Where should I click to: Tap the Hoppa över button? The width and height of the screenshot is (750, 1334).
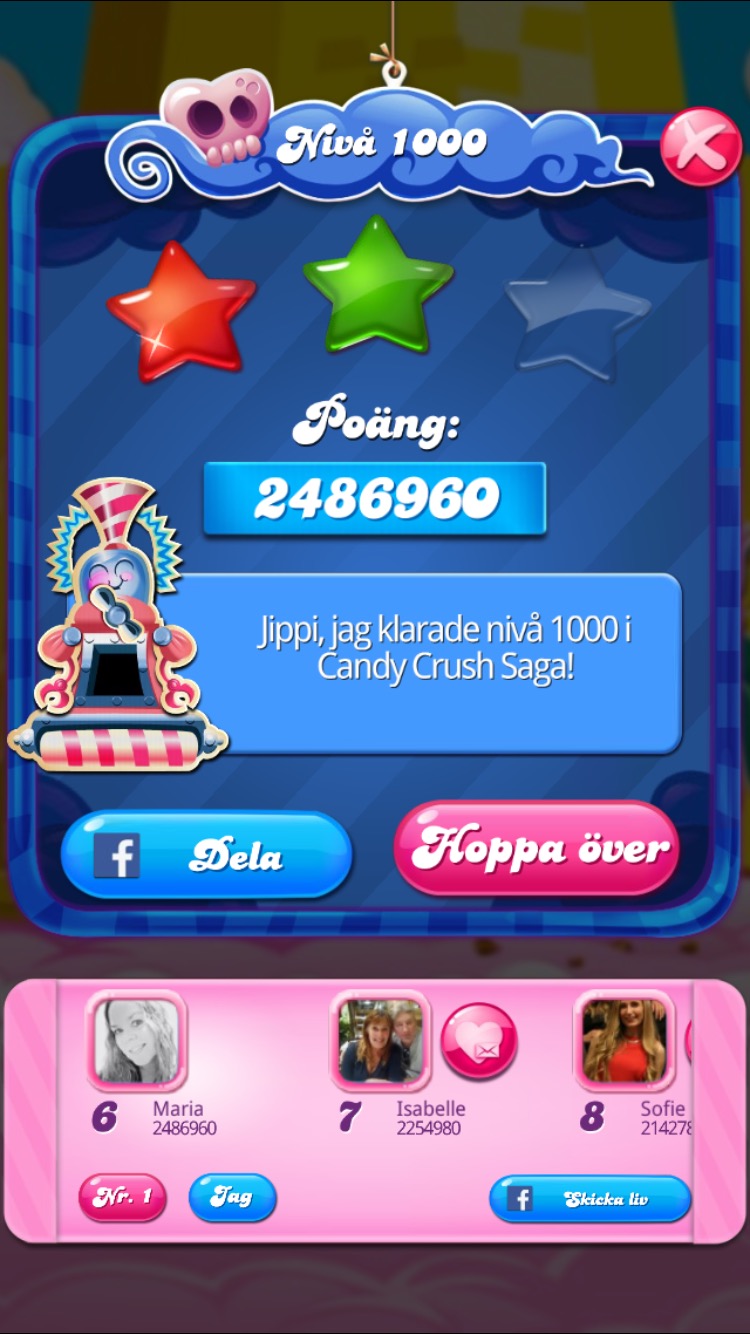tap(536, 848)
